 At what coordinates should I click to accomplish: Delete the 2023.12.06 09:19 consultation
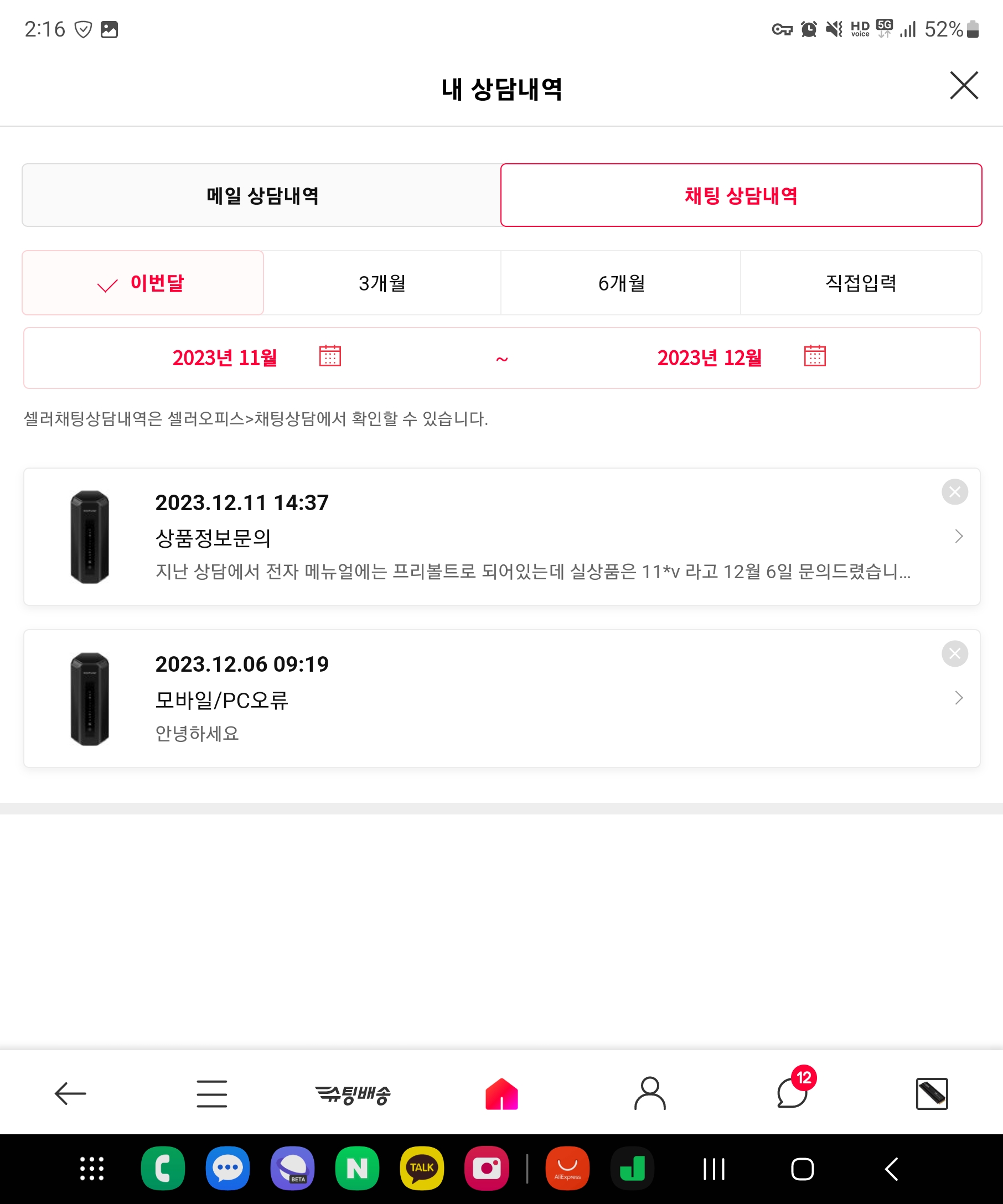click(x=954, y=653)
